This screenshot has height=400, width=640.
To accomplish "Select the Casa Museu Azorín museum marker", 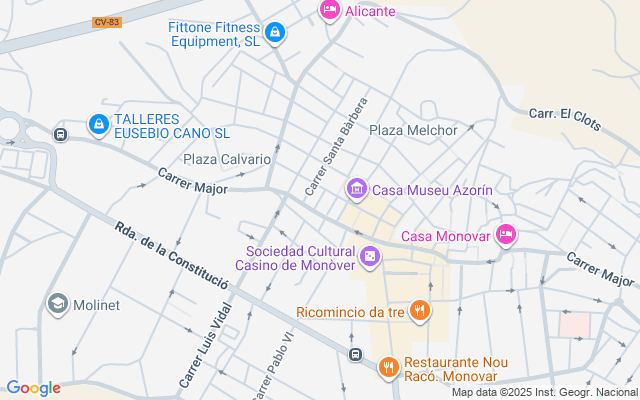I will (356, 188).
